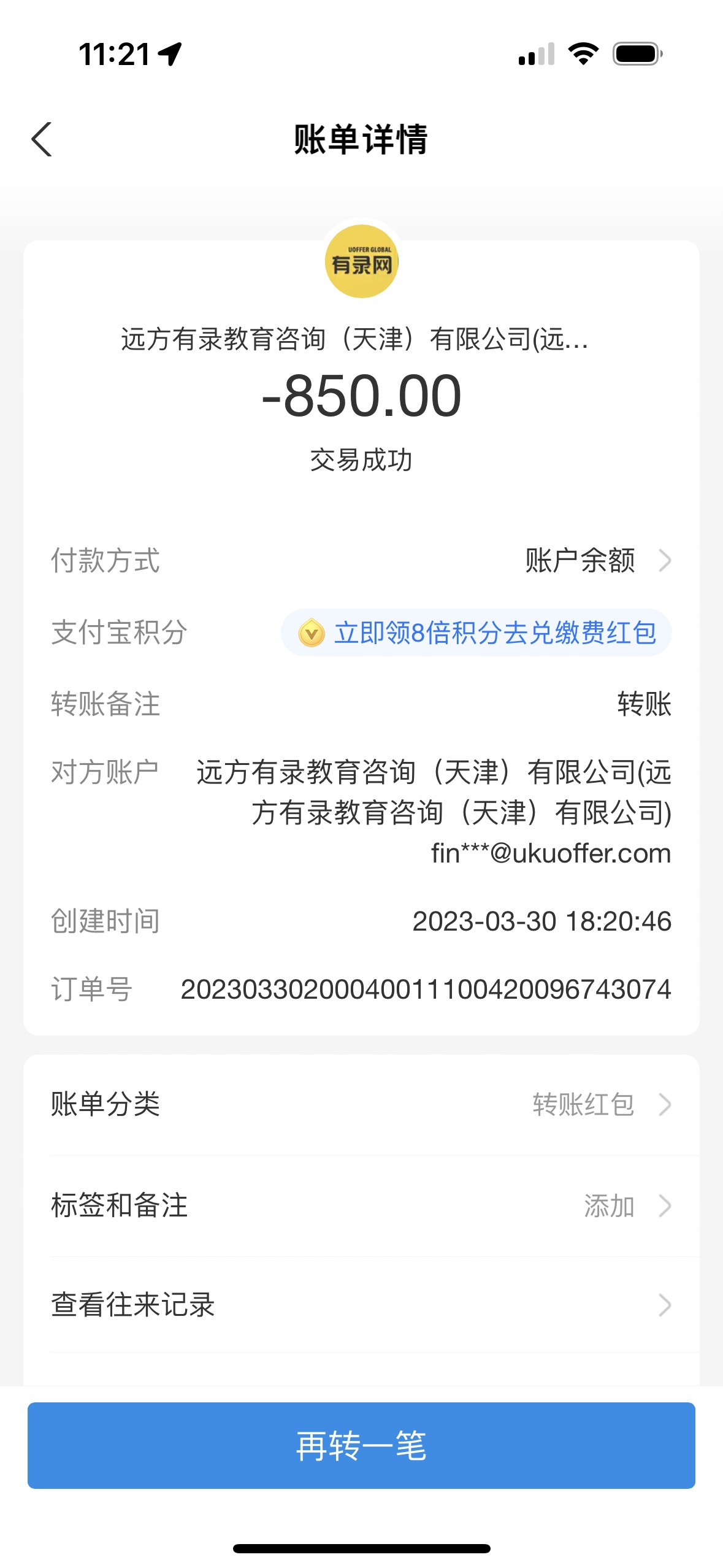Screen dimensions: 723x1568
Task: Open 查看往来记录 history
Action: (x=361, y=1305)
